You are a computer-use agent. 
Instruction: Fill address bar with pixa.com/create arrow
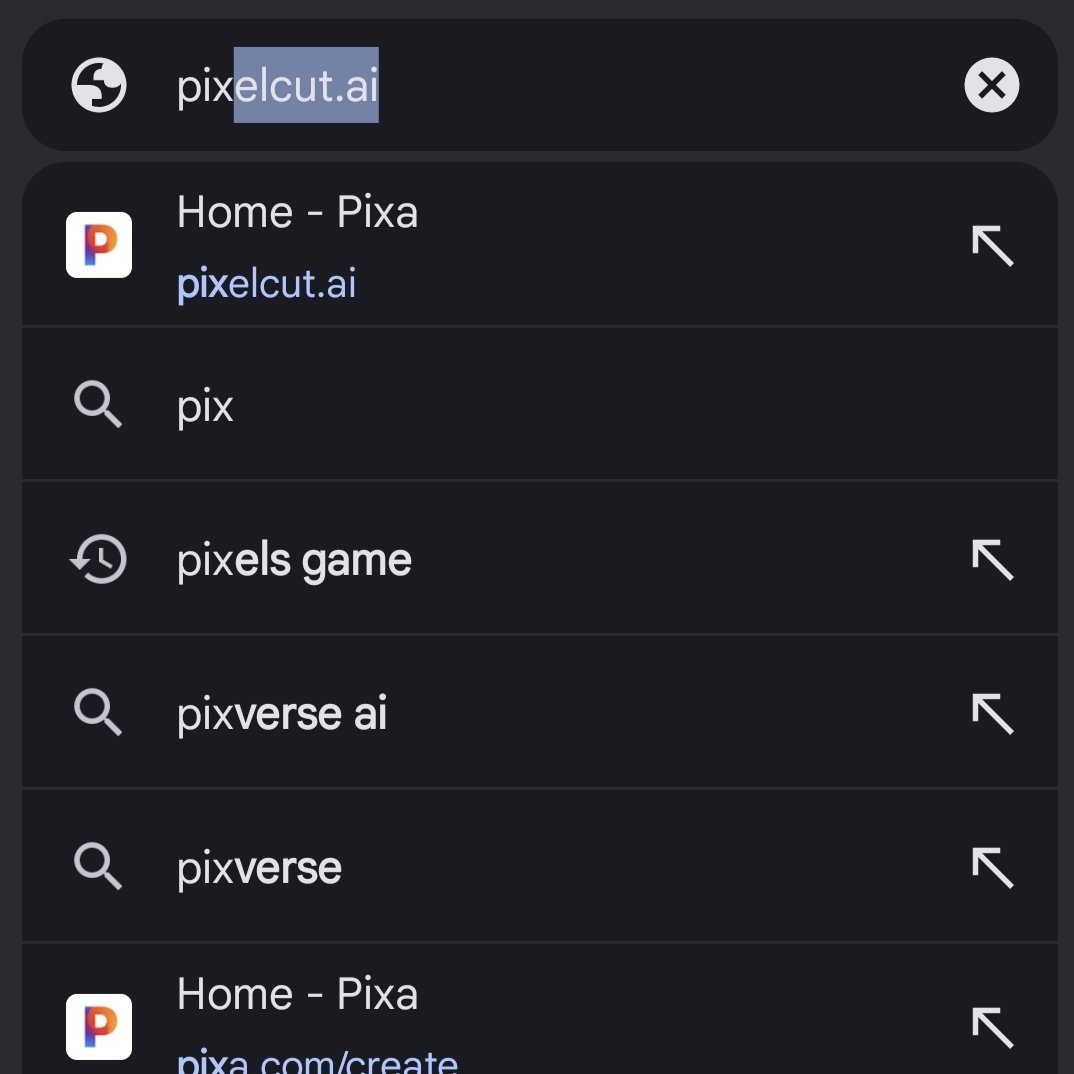click(992, 1025)
